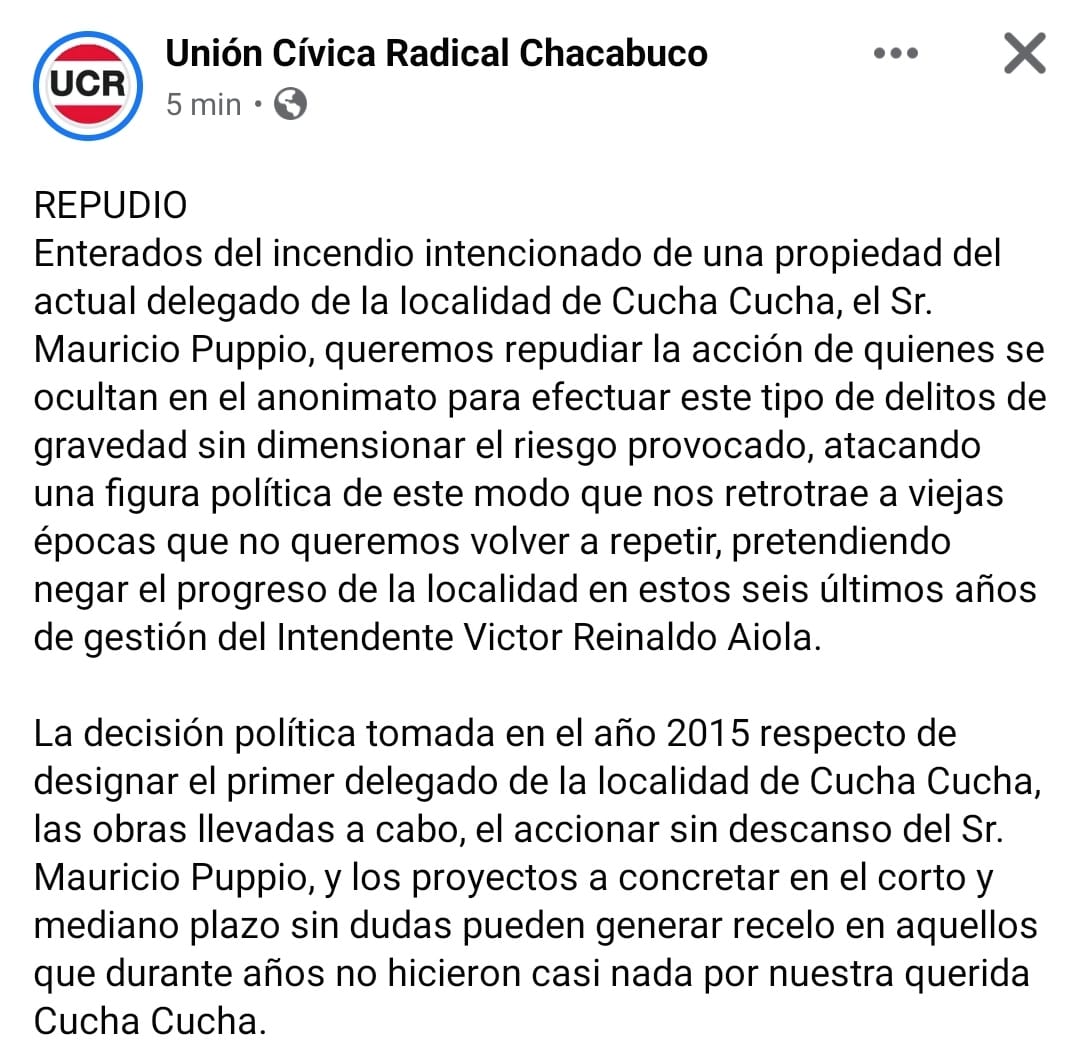Viewport: 1080px width, 1062px height.
Task: Dismiss the post with the X icon
Action: pyautogui.click(x=1024, y=54)
